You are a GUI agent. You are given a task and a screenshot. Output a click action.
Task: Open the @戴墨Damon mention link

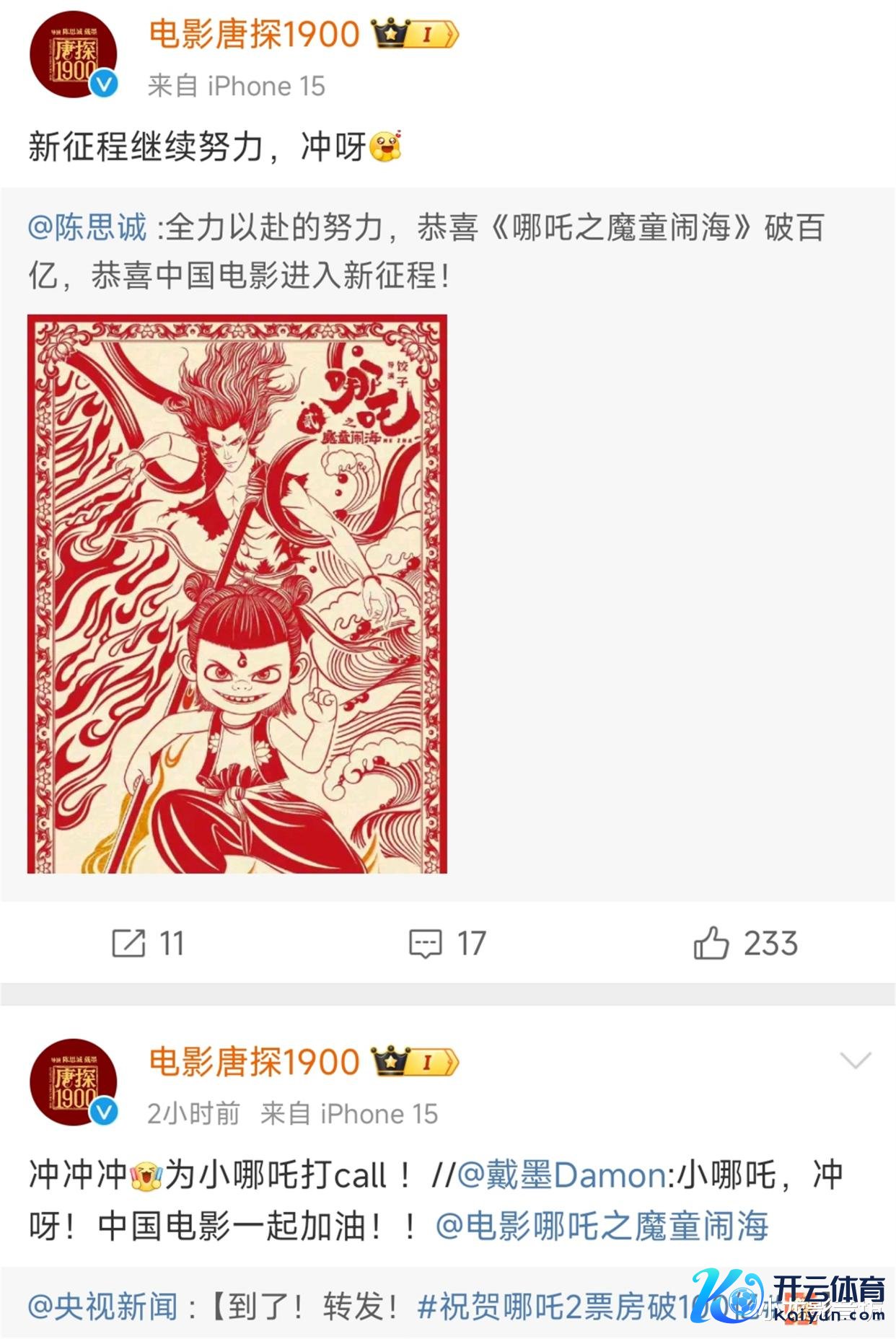pyautogui.click(x=561, y=1175)
